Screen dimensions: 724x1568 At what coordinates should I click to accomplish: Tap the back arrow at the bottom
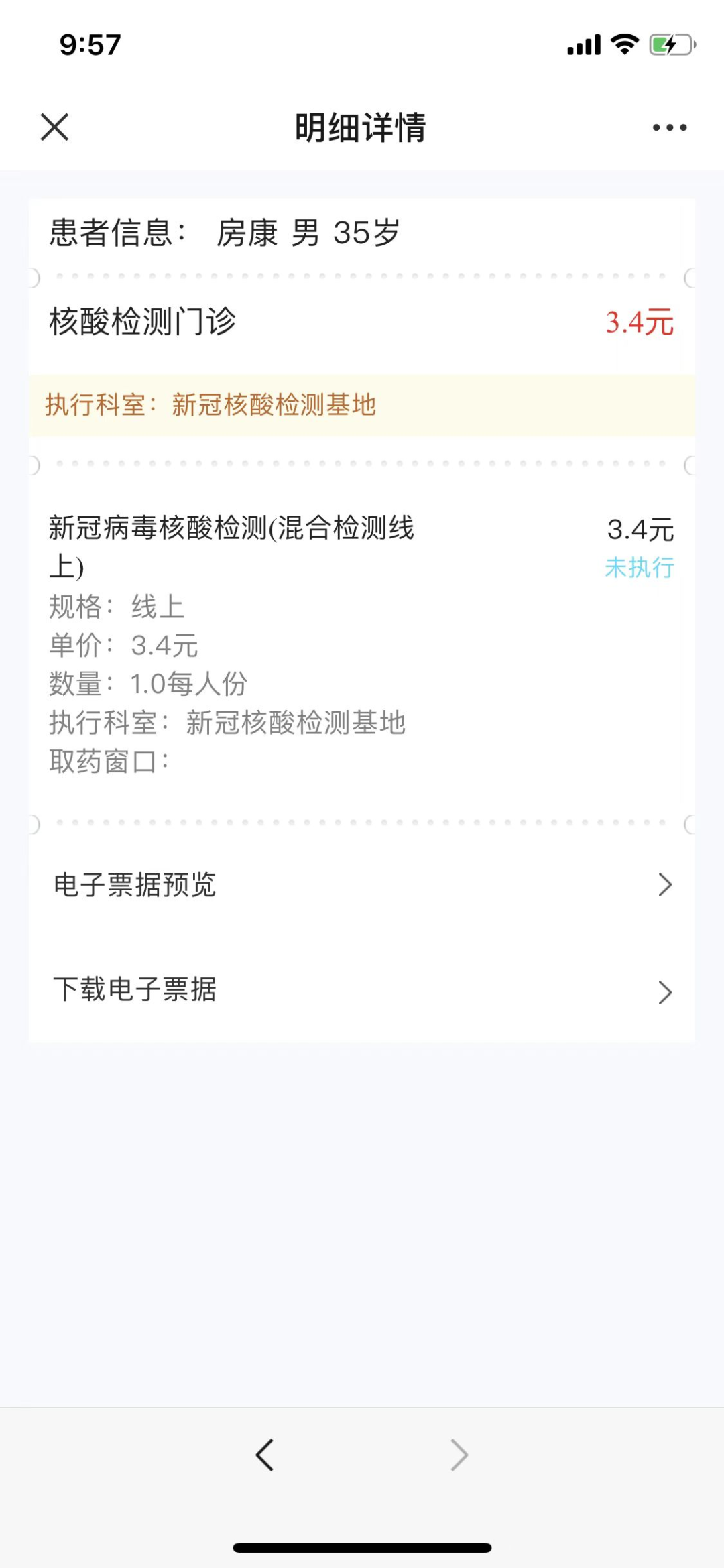(265, 1455)
